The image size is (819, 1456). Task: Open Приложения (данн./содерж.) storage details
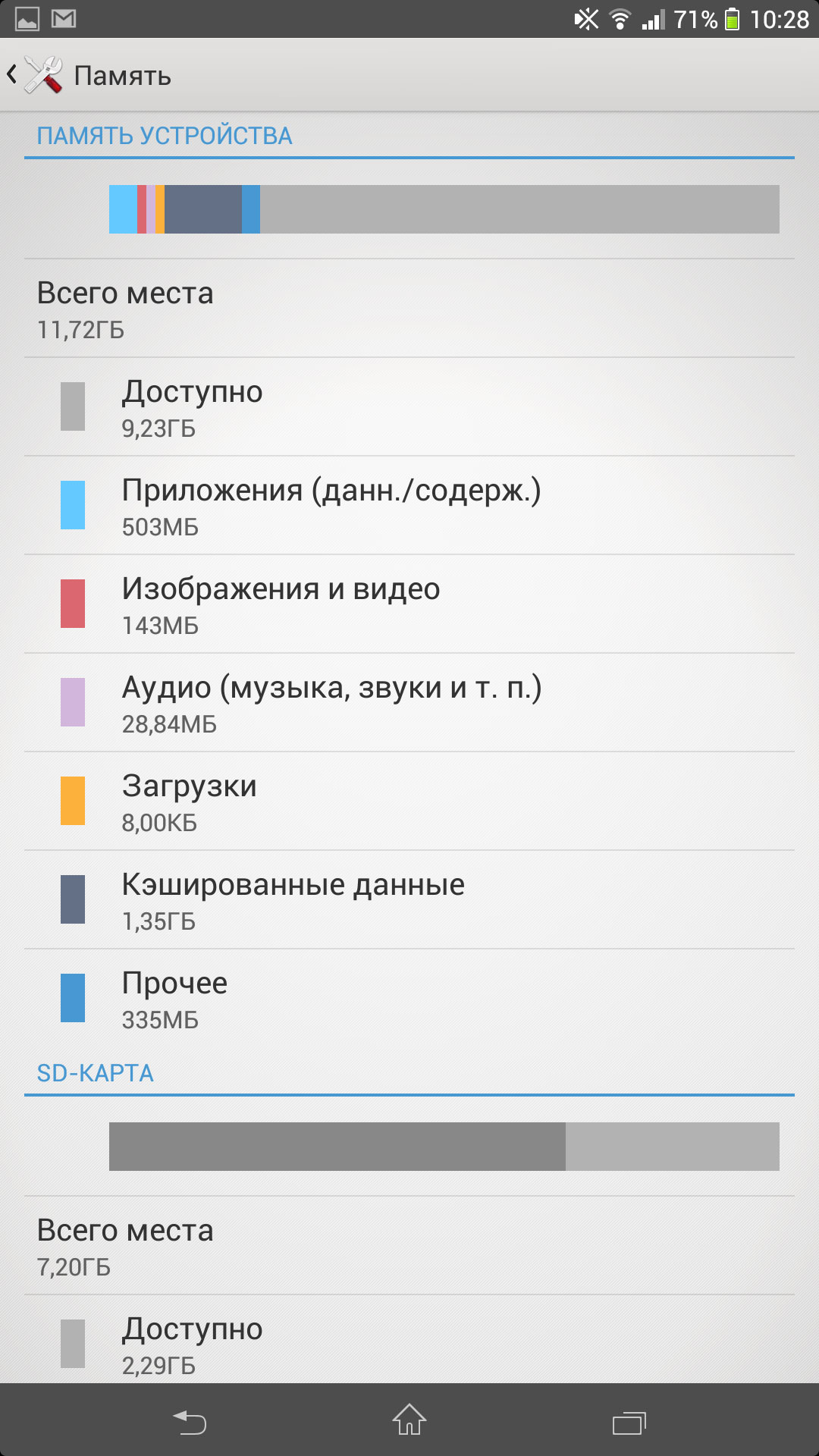point(409,505)
